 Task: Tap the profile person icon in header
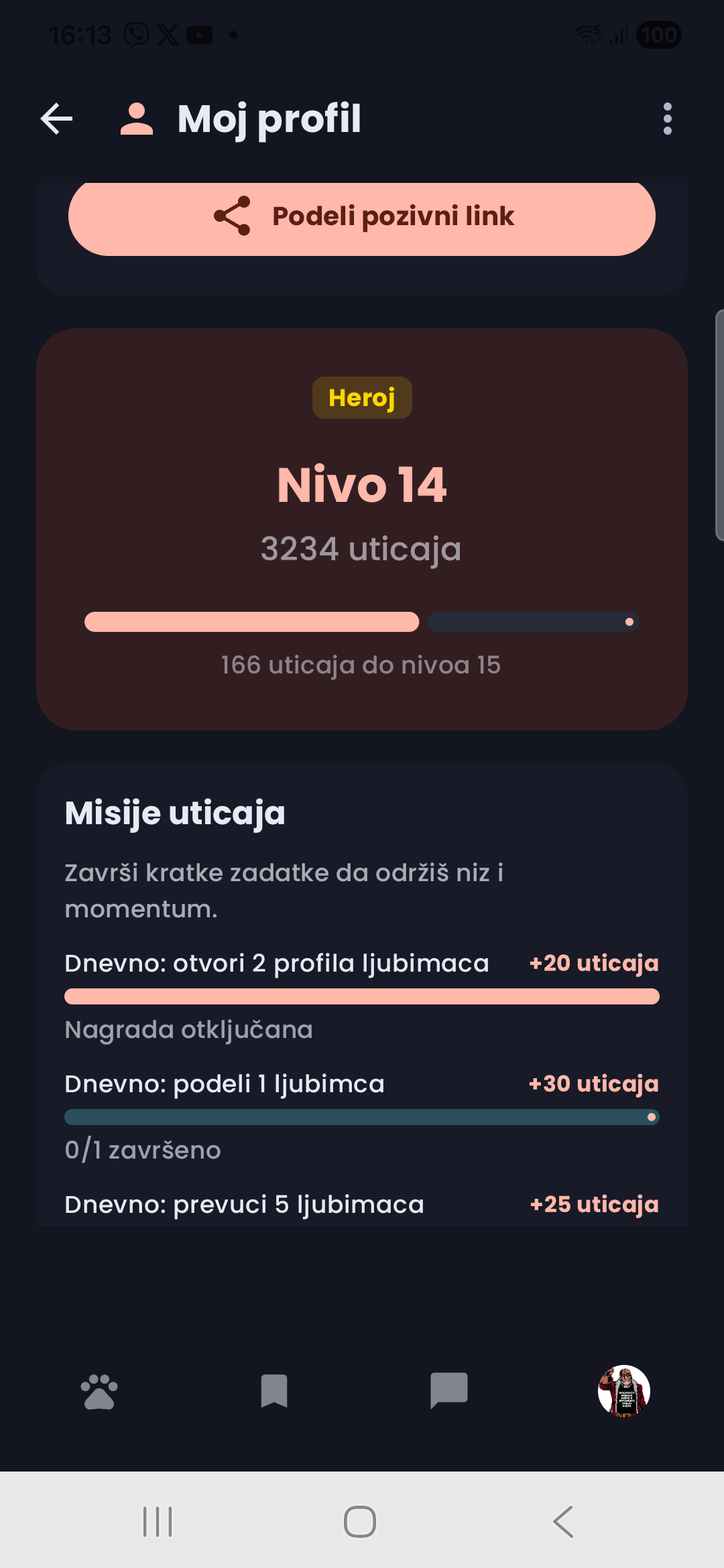137,119
